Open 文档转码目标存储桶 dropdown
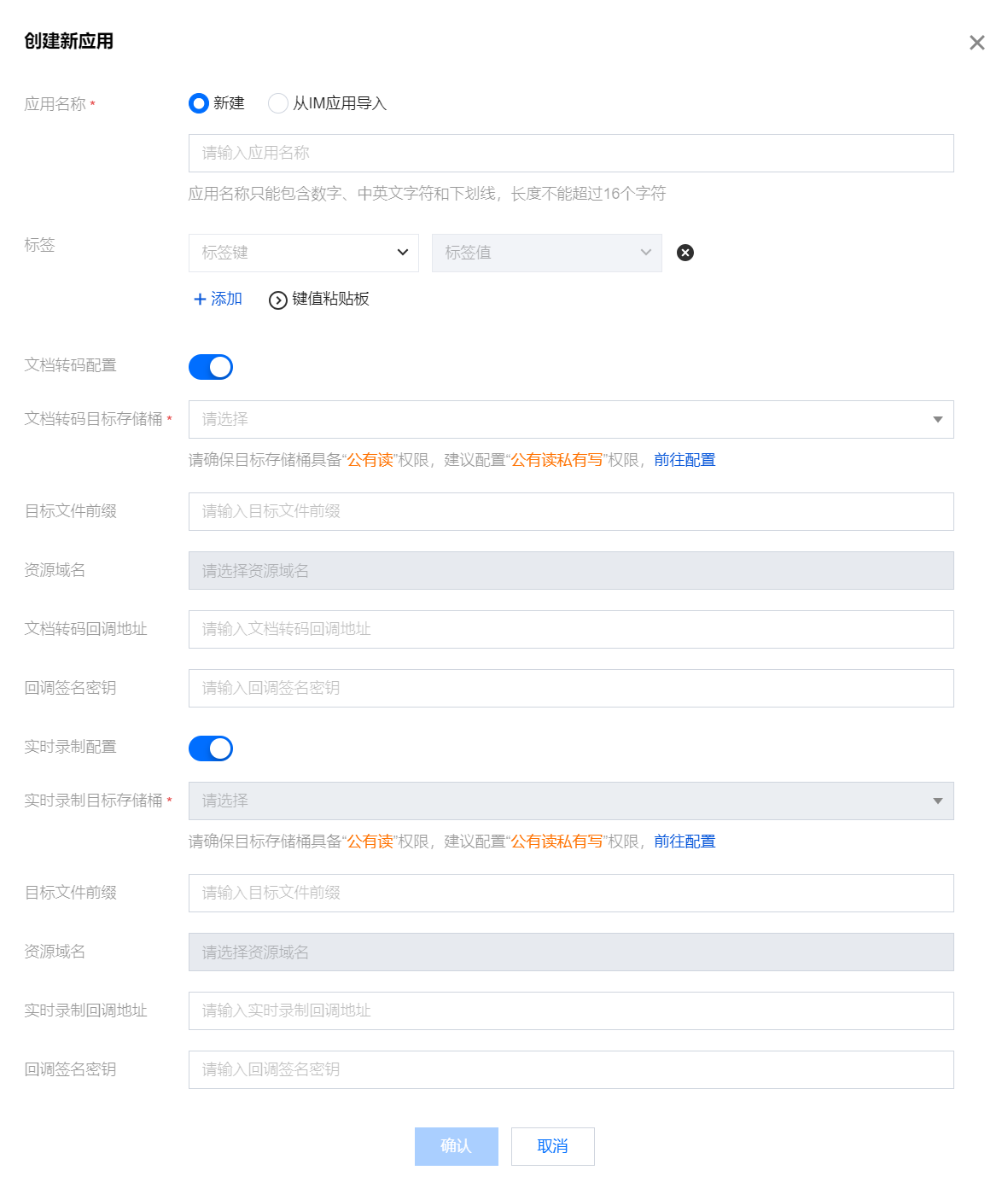The width and height of the screenshot is (1008, 1188). click(x=570, y=419)
